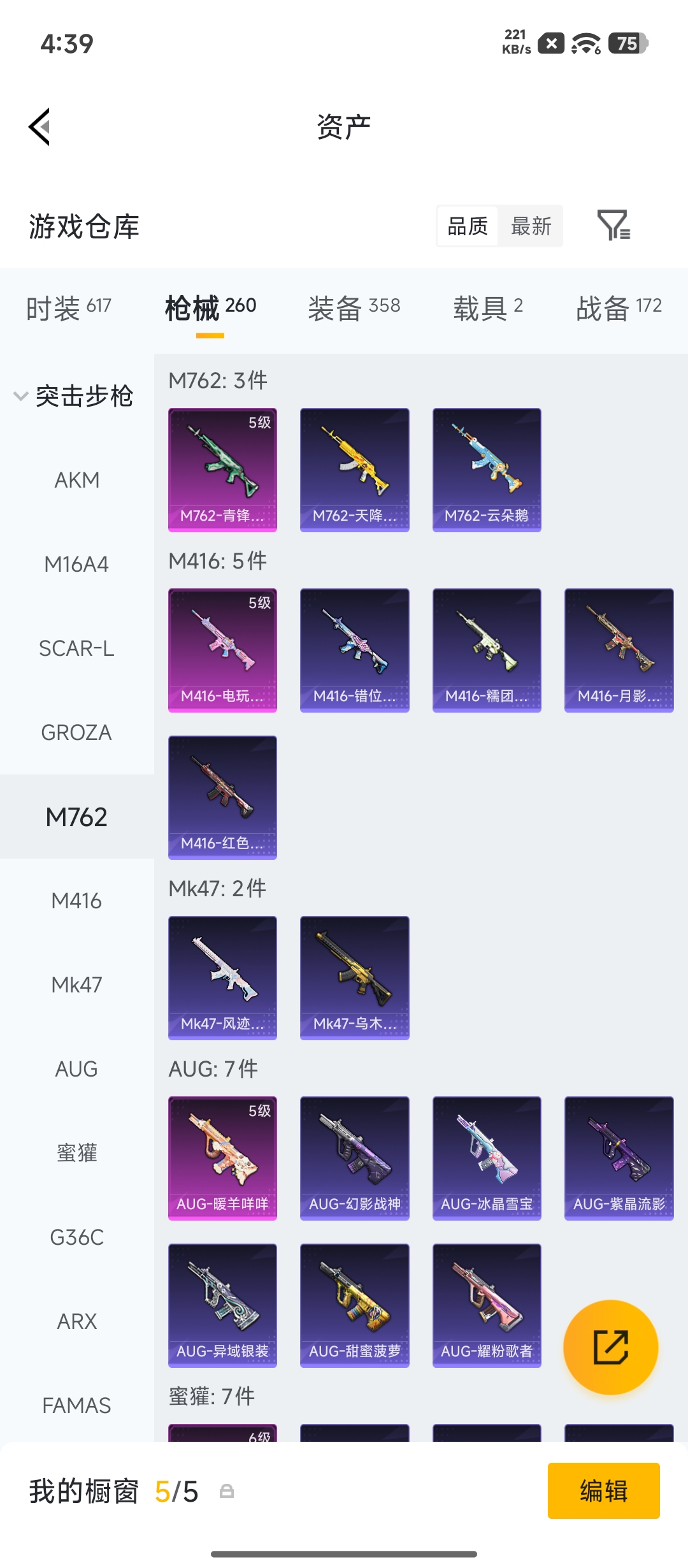
Task: Open the M762-云朵鹅 skin
Action: pyautogui.click(x=487, y=470)
